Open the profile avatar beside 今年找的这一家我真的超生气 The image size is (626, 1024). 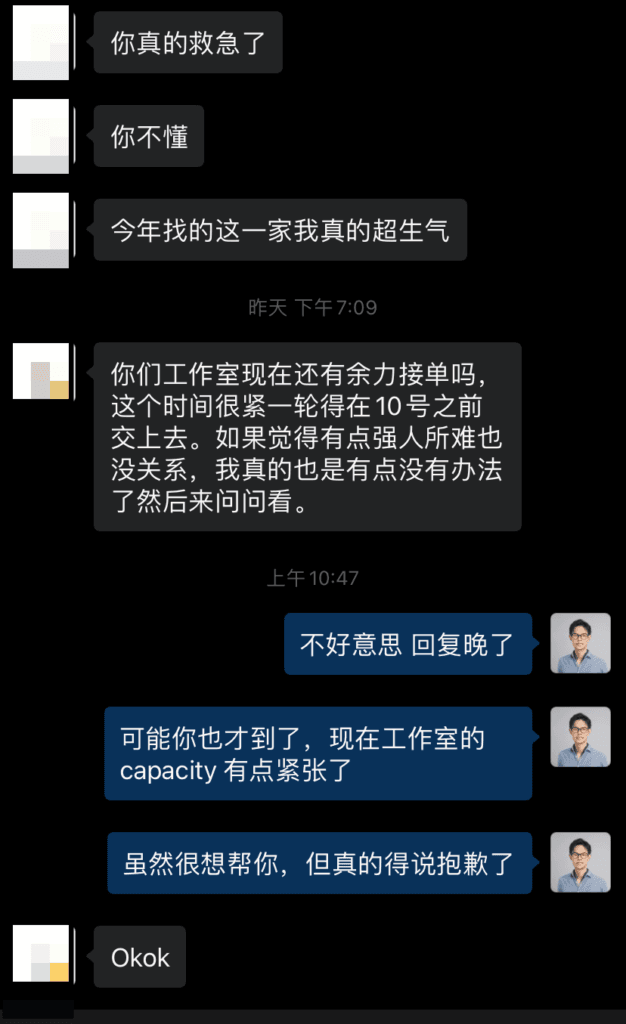[41, 230]
